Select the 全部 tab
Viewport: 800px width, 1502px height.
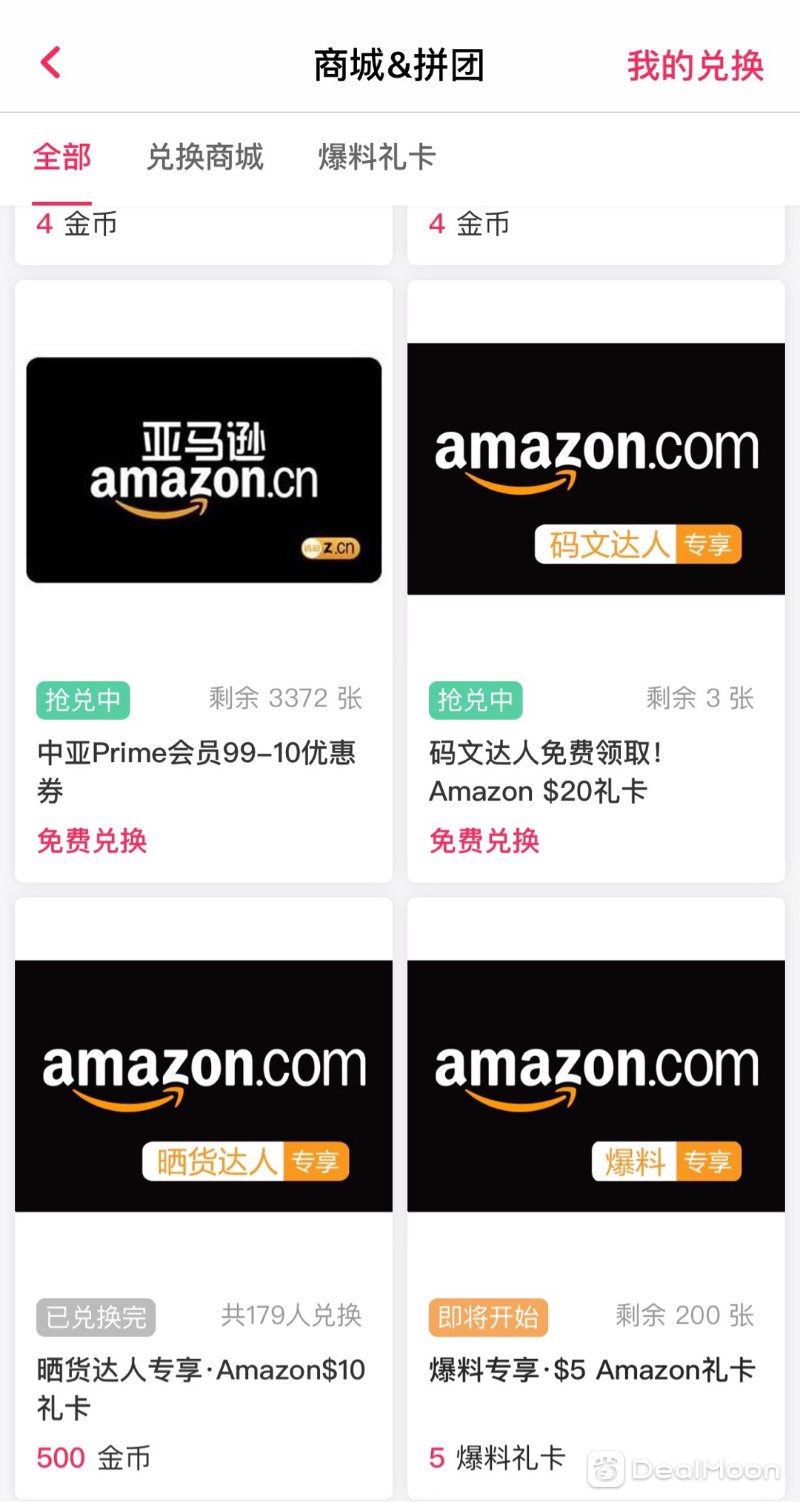coord(62,157)
